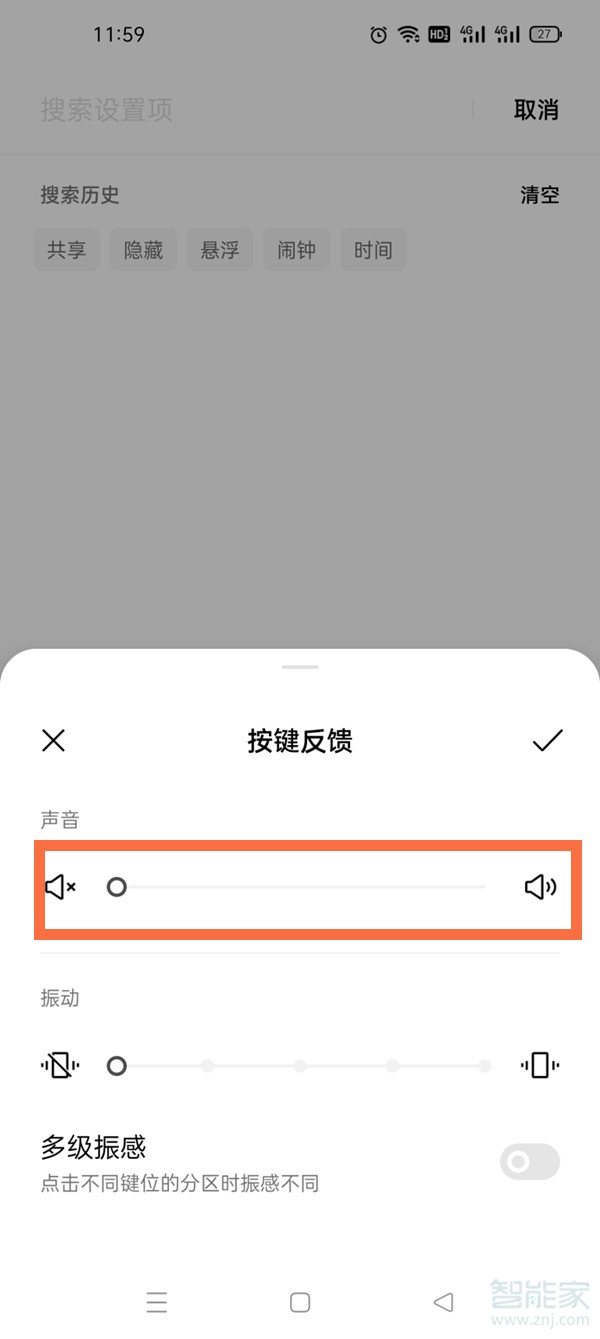The height and width of the screenshot is (1339, 600).
Task: Select the 闹钟 history chip
Action: coord(296,250)
